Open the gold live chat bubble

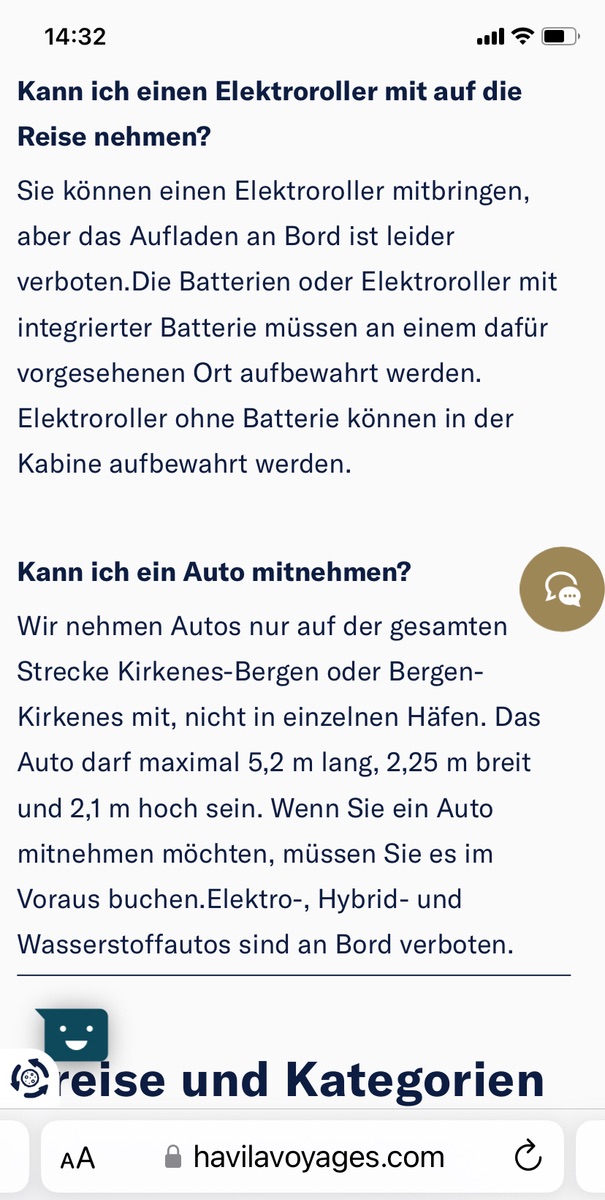pyautogui.click(x=561, y=590)
